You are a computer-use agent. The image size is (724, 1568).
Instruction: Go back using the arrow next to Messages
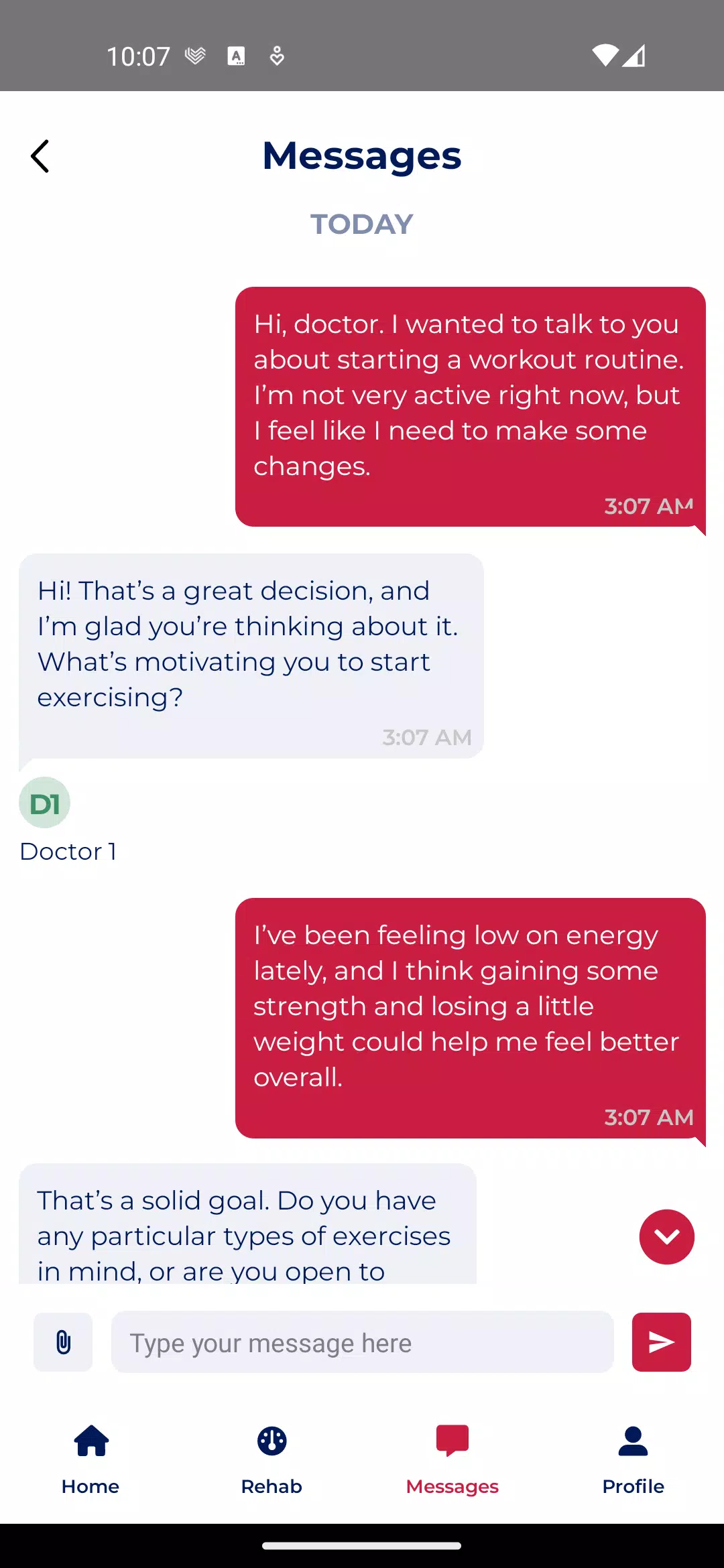40,156
